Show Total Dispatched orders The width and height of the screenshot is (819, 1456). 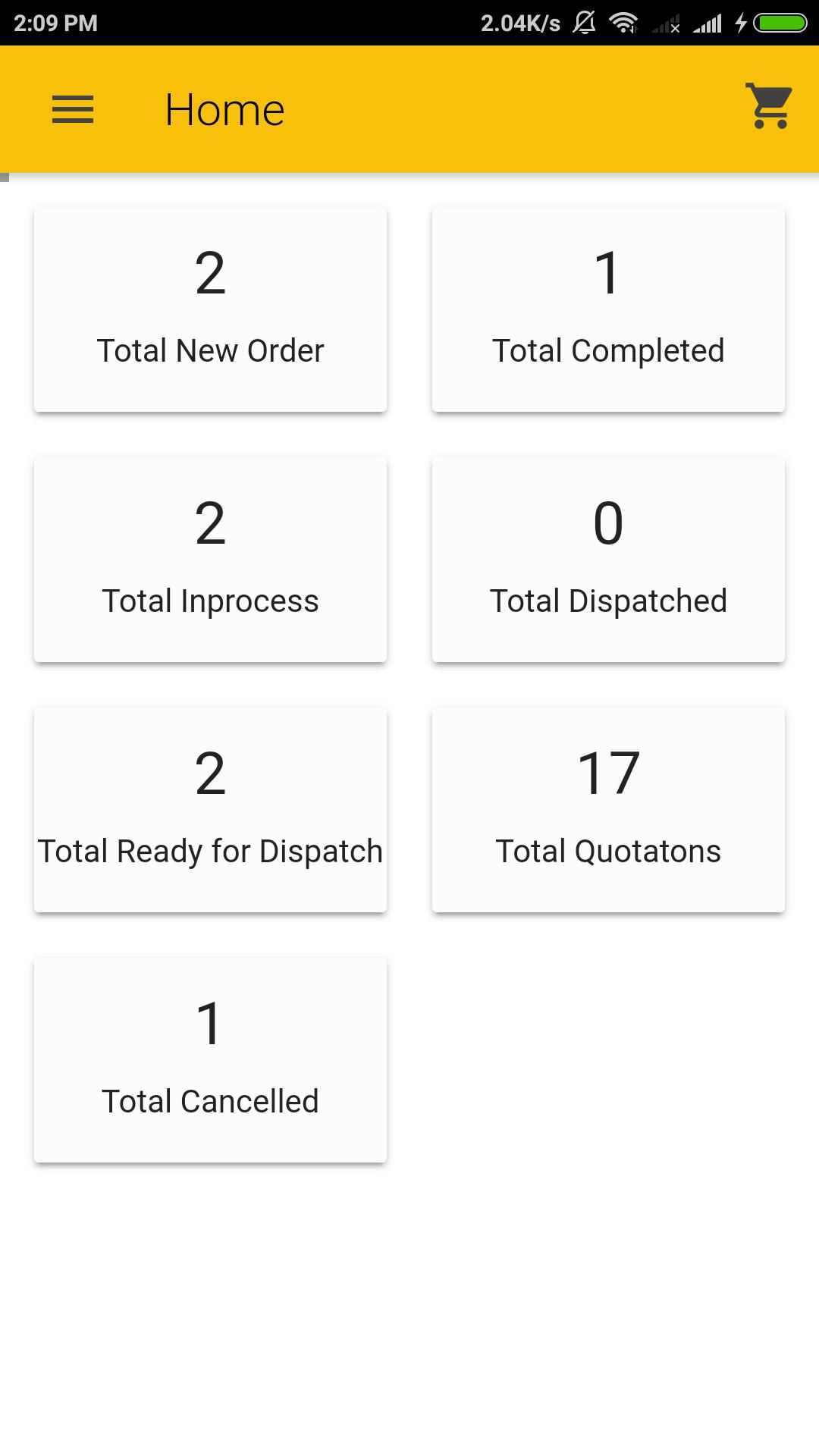click(608, 560)
